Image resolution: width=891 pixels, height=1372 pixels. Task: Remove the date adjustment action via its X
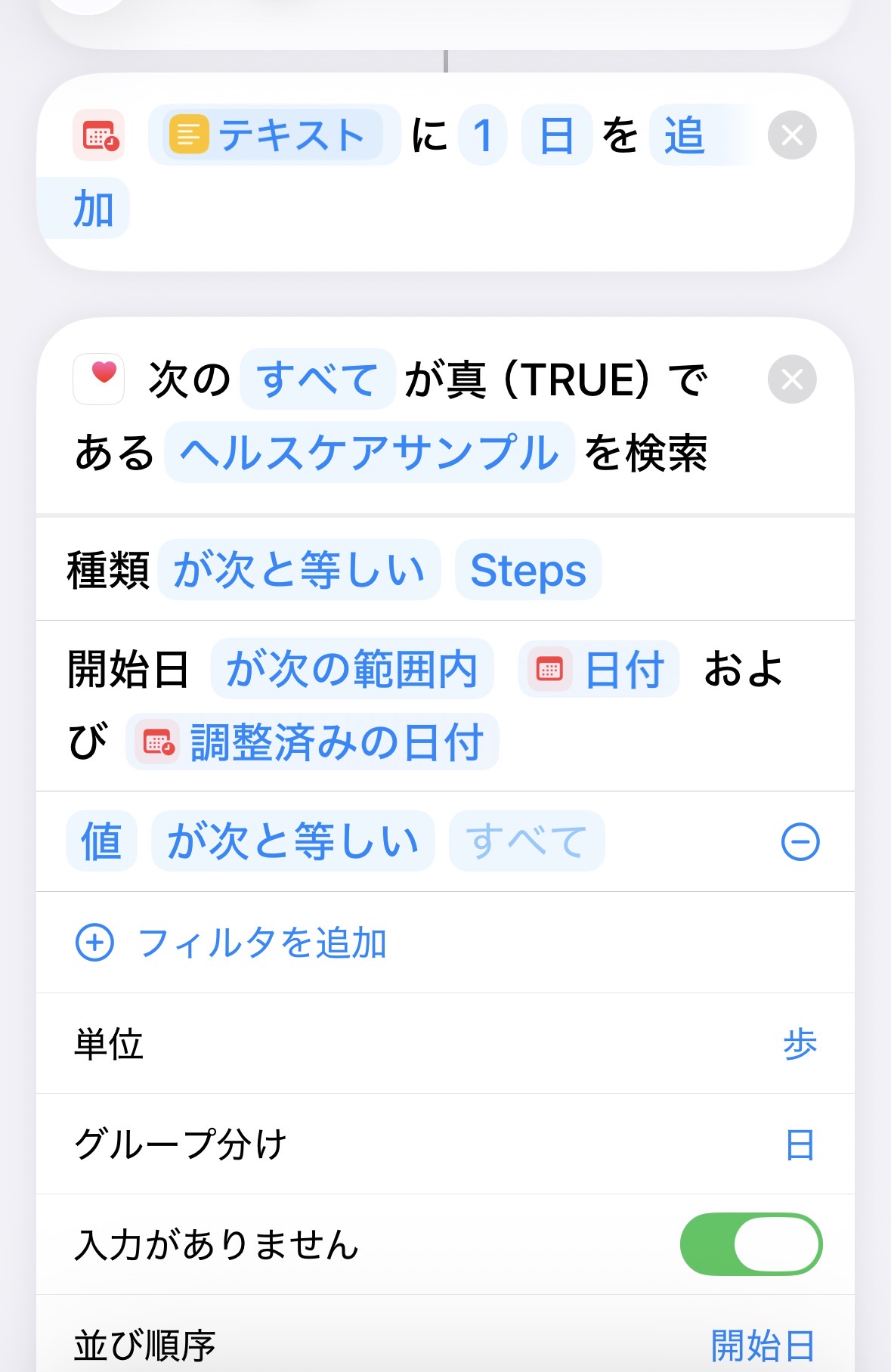[x=790, y=135]
